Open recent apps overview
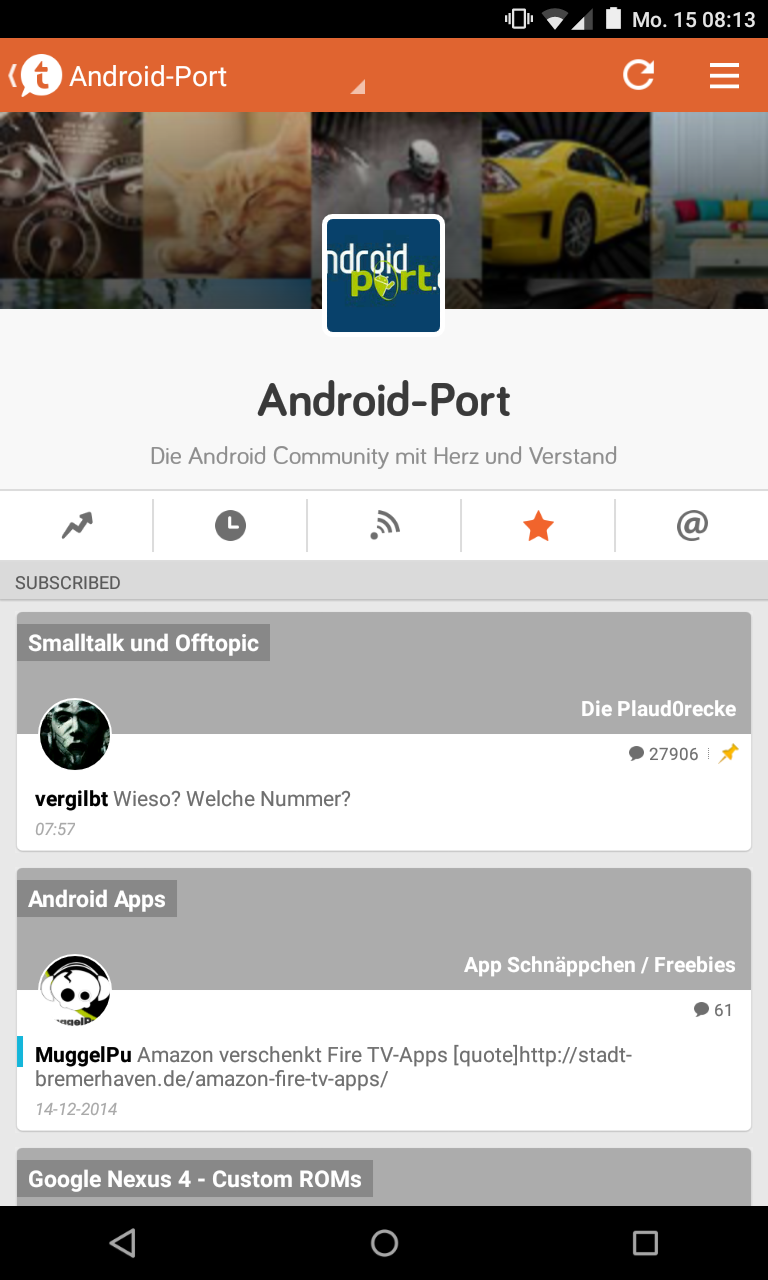This screenshot has width=768, height=1280. point(645,1243)
